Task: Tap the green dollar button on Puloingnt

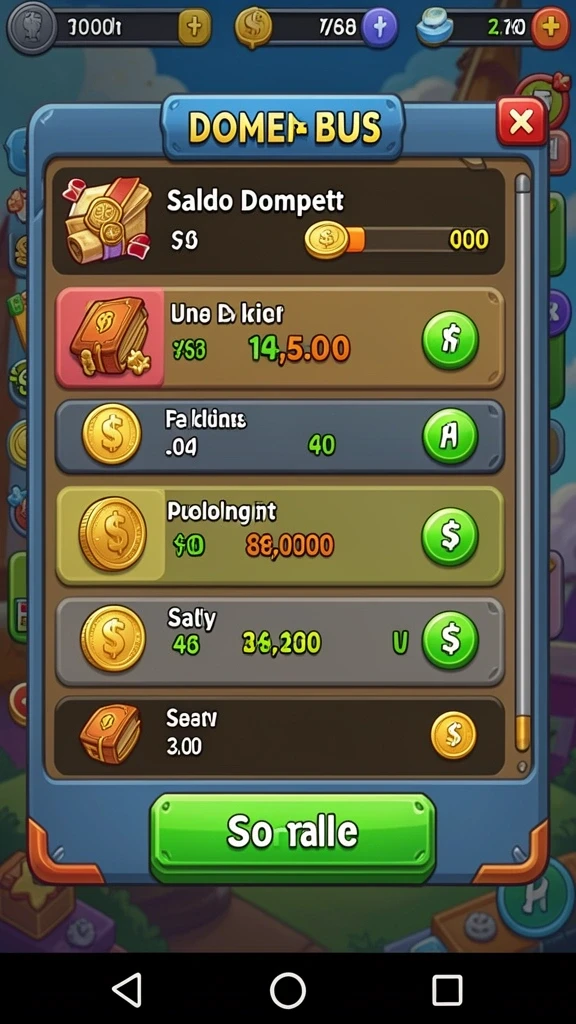Action: point(450,536)
